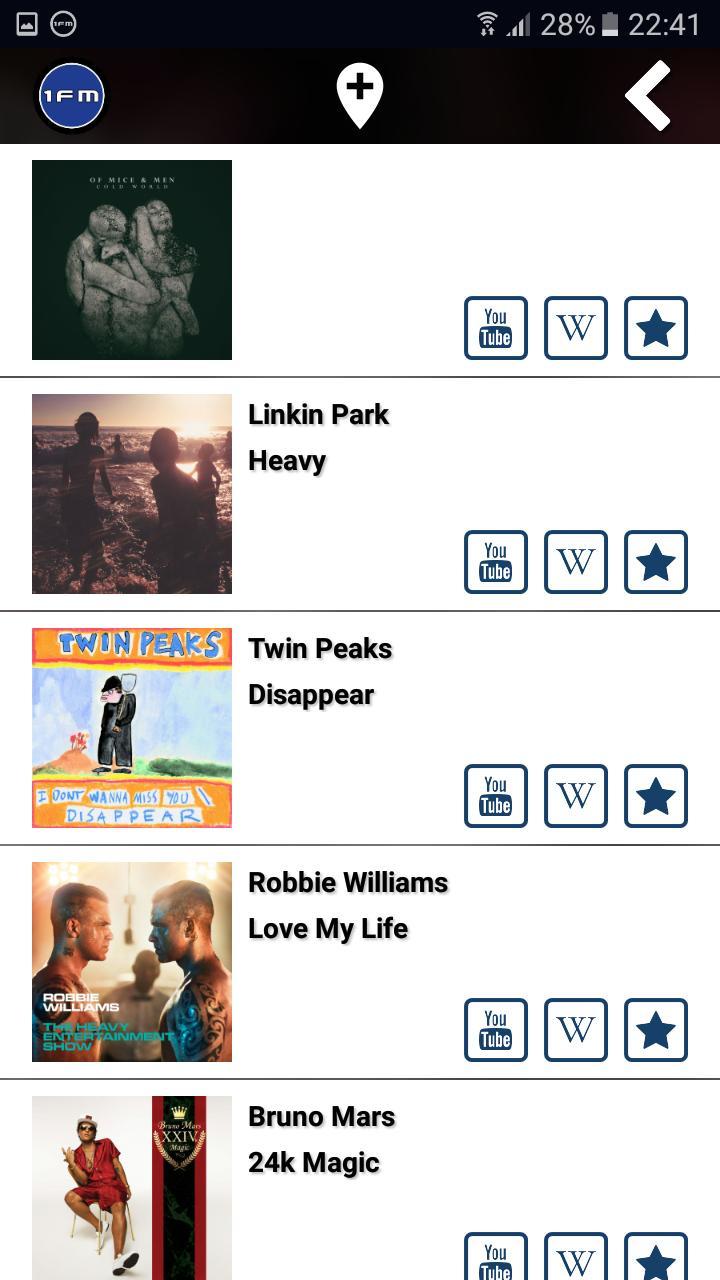Go back using the top arrow
This screenshot has height=1280, width=720.
[648, 95]
